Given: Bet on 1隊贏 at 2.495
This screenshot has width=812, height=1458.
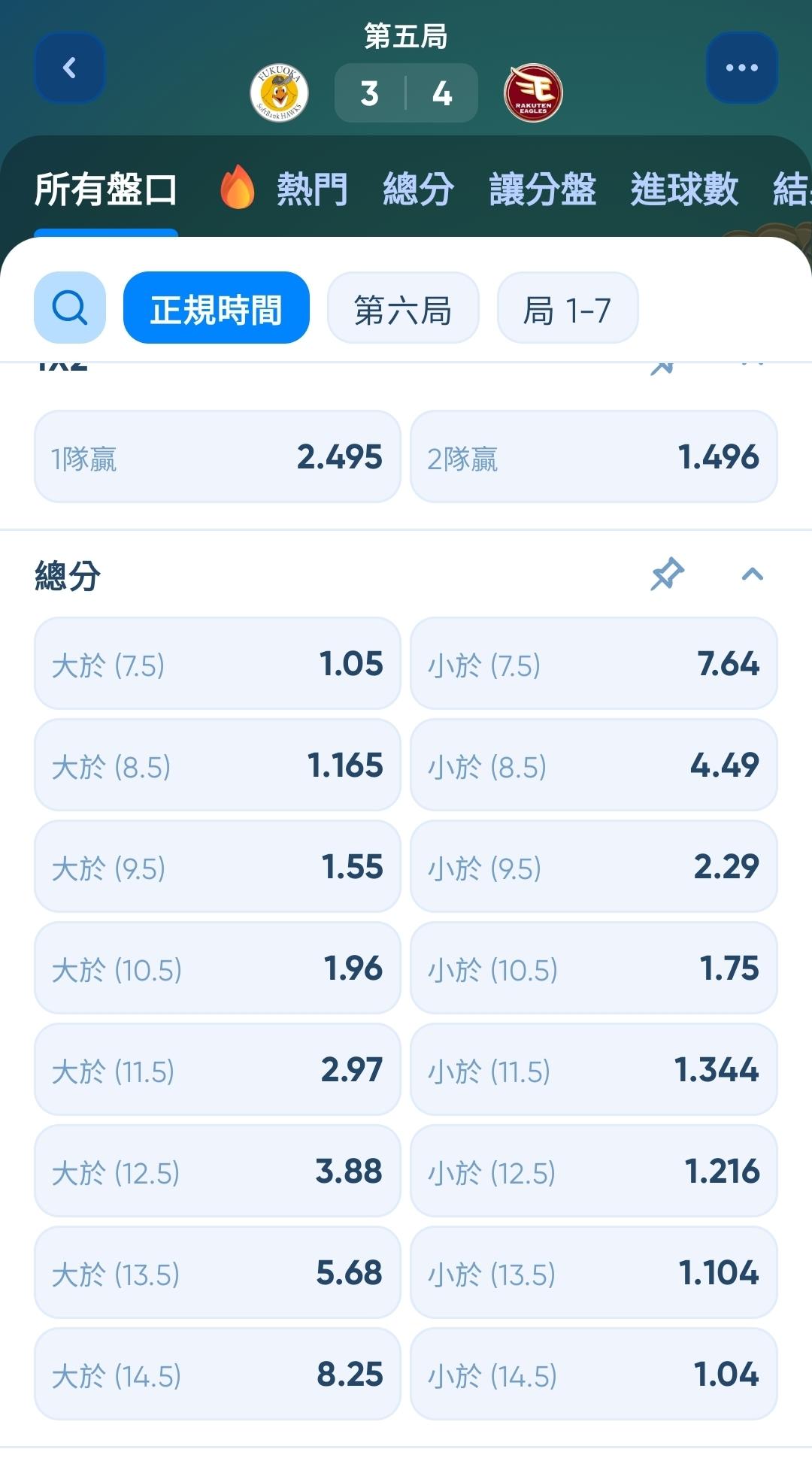Looking at the screenshot, I should tap(217, 456).
